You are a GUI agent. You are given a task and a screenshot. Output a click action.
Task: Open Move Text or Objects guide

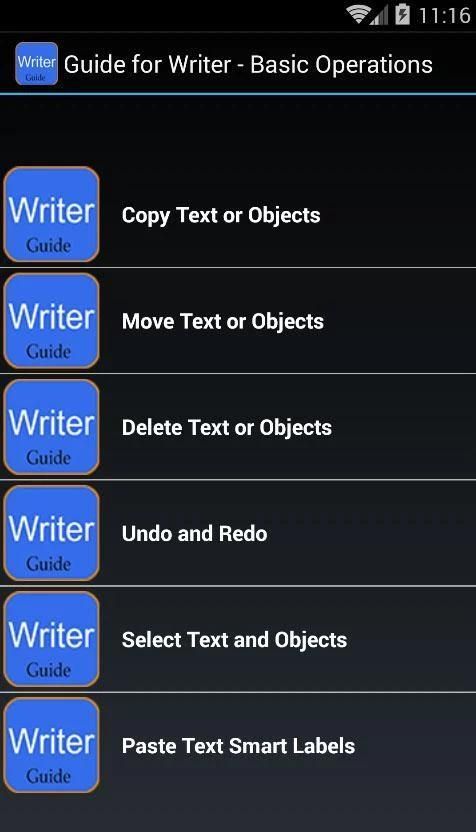238,321
